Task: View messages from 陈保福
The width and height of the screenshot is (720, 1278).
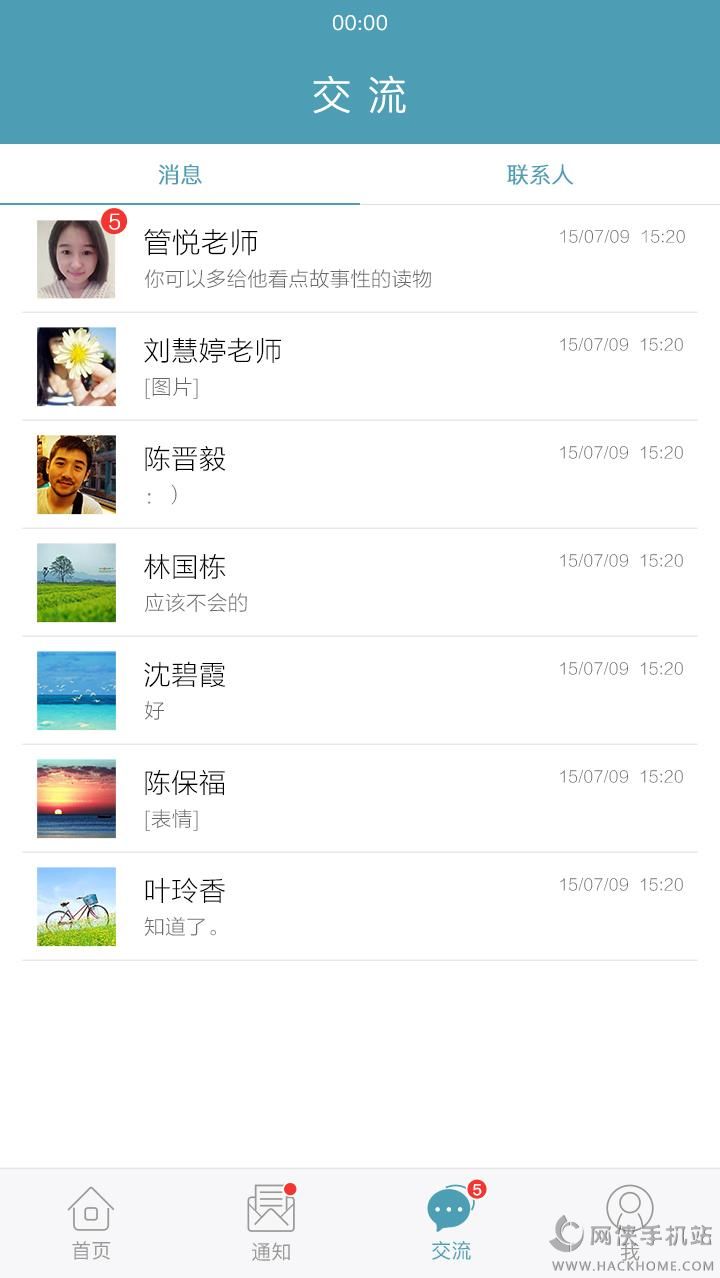Action: coord(360,799)
